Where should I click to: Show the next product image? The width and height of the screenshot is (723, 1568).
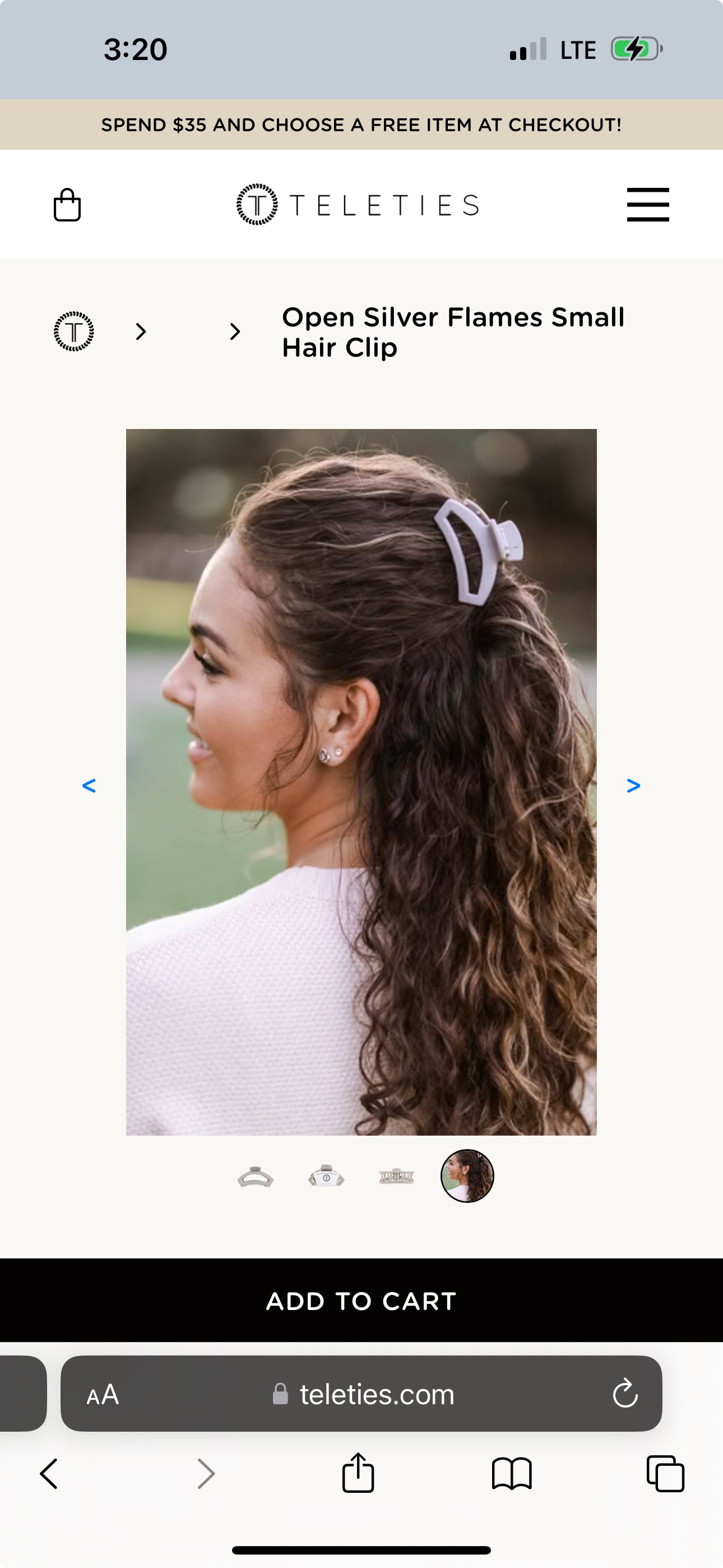(633, 786)
